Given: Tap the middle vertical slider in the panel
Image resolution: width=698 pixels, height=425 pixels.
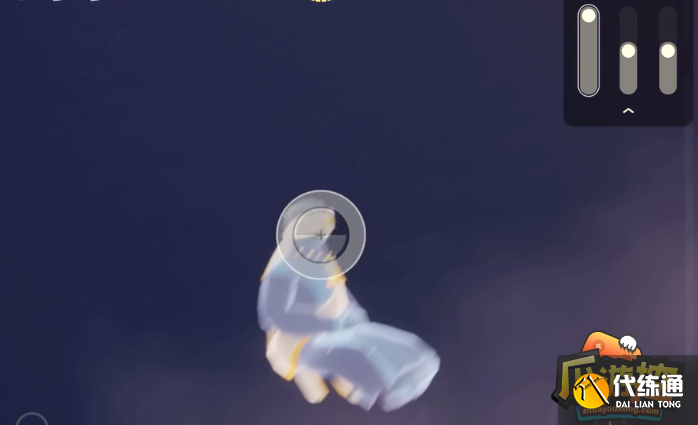Looking at the screenshot, I should [x=628, y=51].
